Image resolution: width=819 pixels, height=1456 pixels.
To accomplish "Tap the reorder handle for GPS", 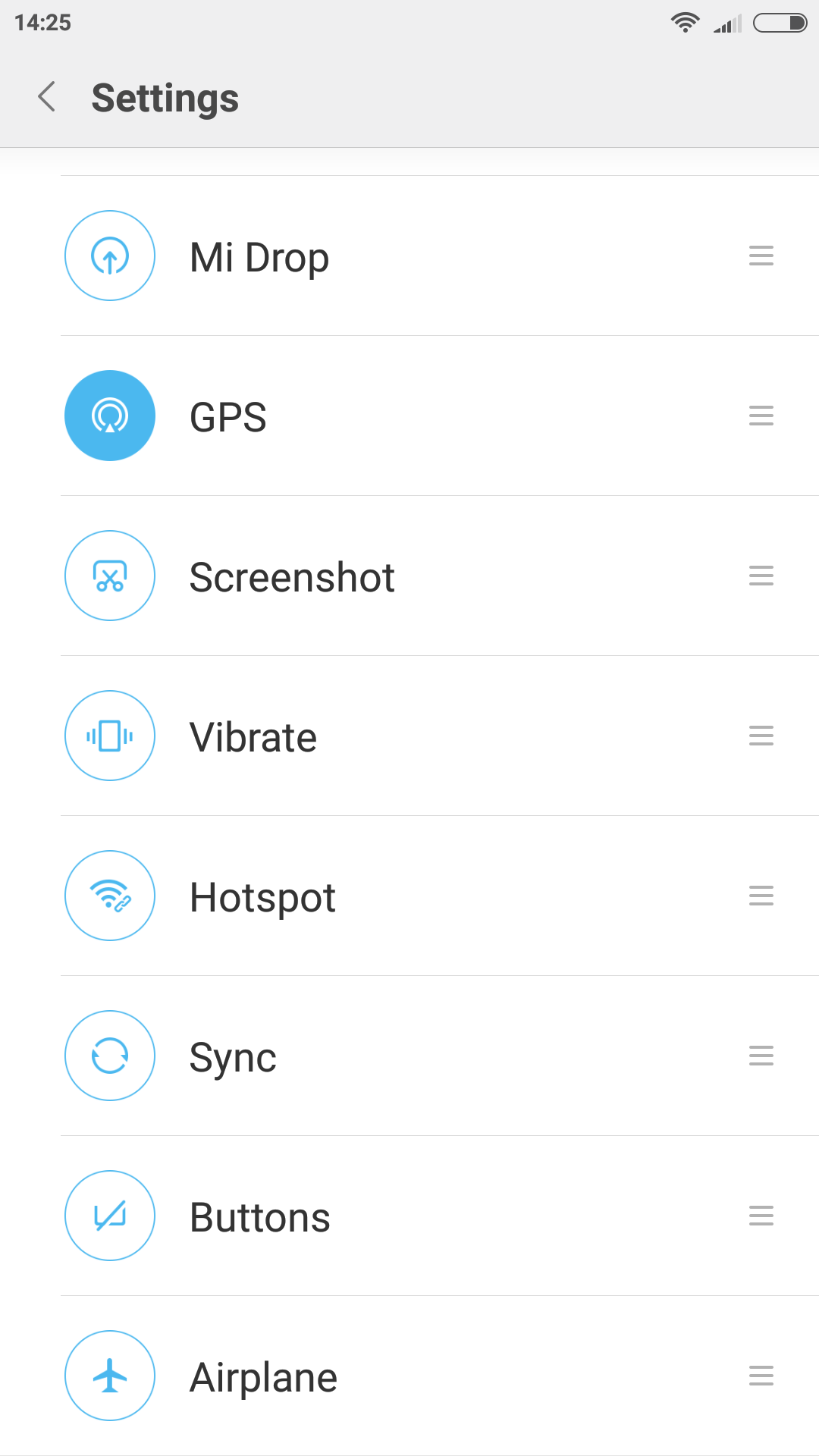I will [761, 416].
